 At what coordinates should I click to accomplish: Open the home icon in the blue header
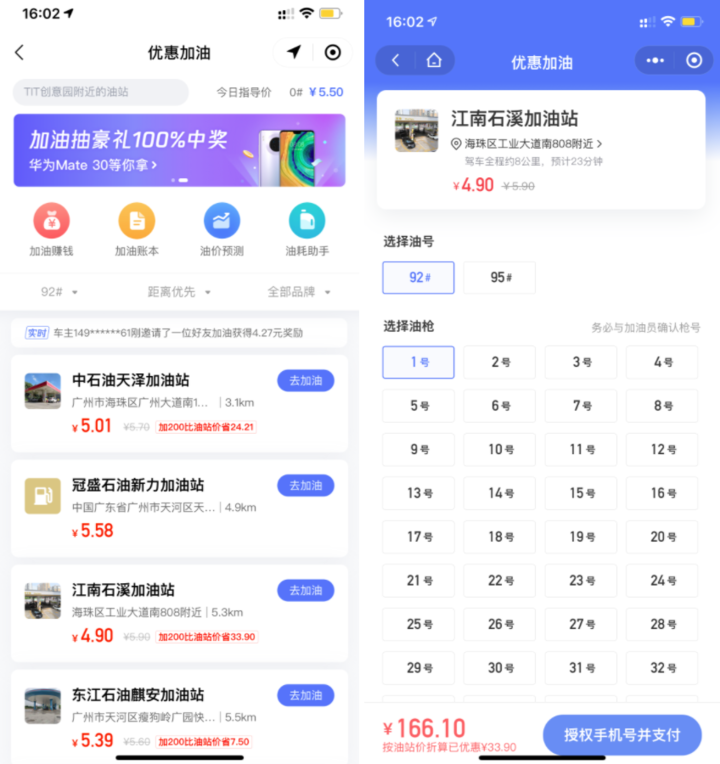click(x=434, y=61)
